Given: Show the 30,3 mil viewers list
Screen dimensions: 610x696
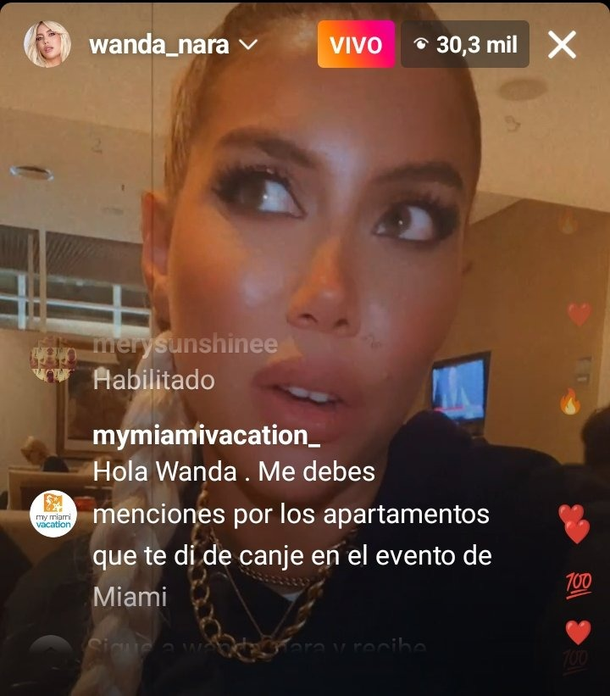Looking at the screenshot, I should (x=465, y=45).
